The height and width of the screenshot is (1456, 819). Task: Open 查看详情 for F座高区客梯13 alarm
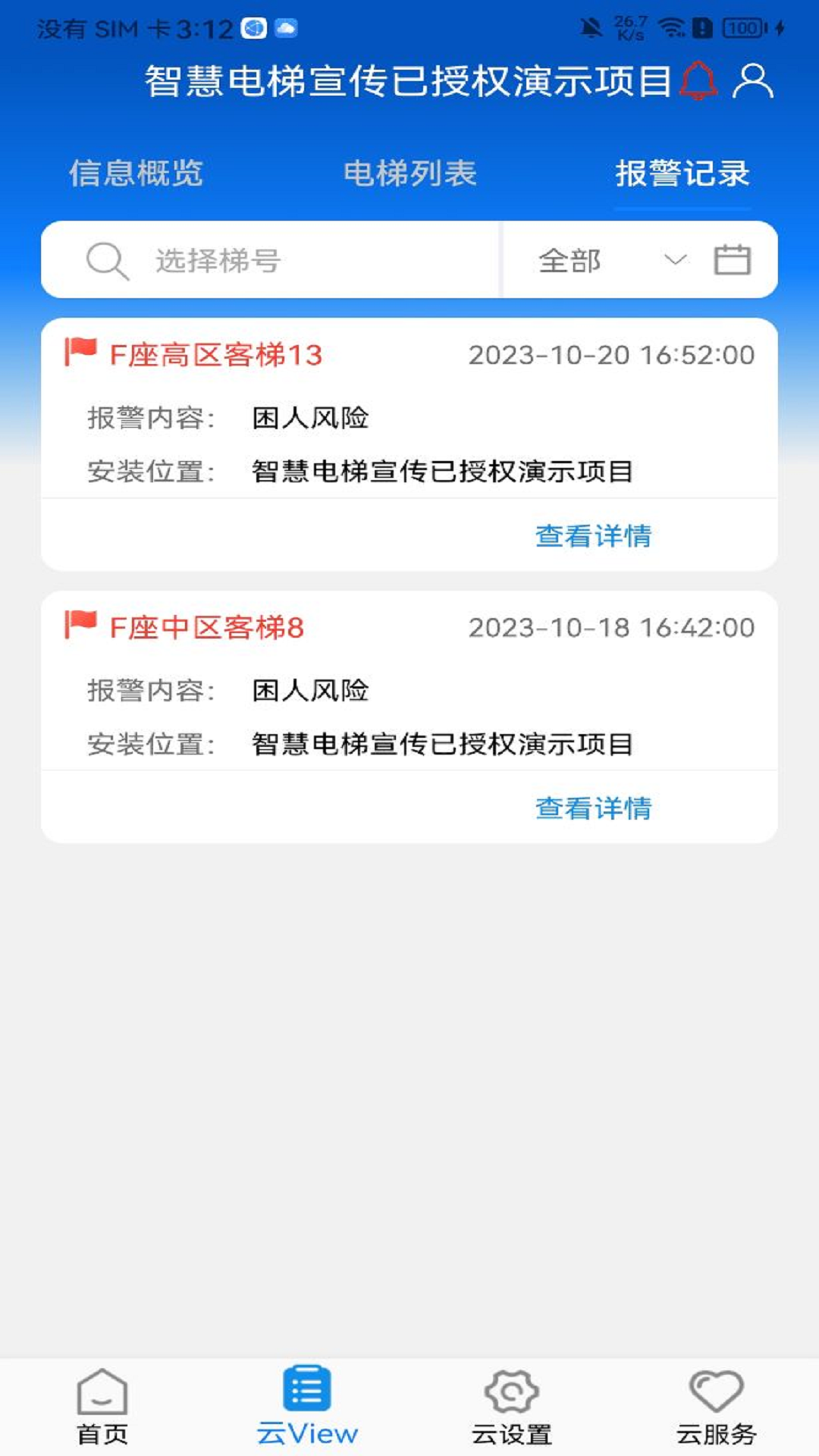(x=595, y=535)
